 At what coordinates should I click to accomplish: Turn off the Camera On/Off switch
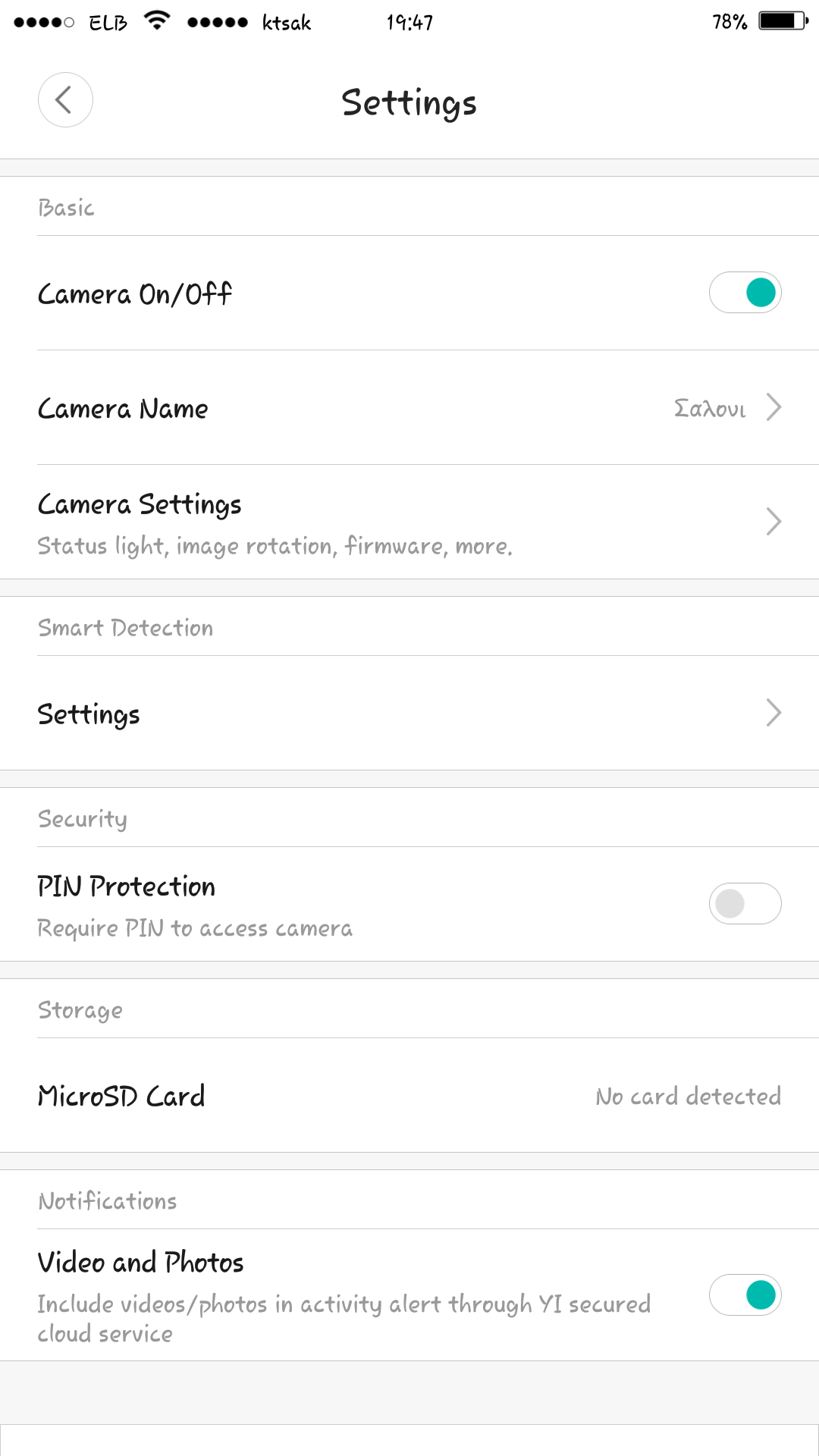(745, 293)
